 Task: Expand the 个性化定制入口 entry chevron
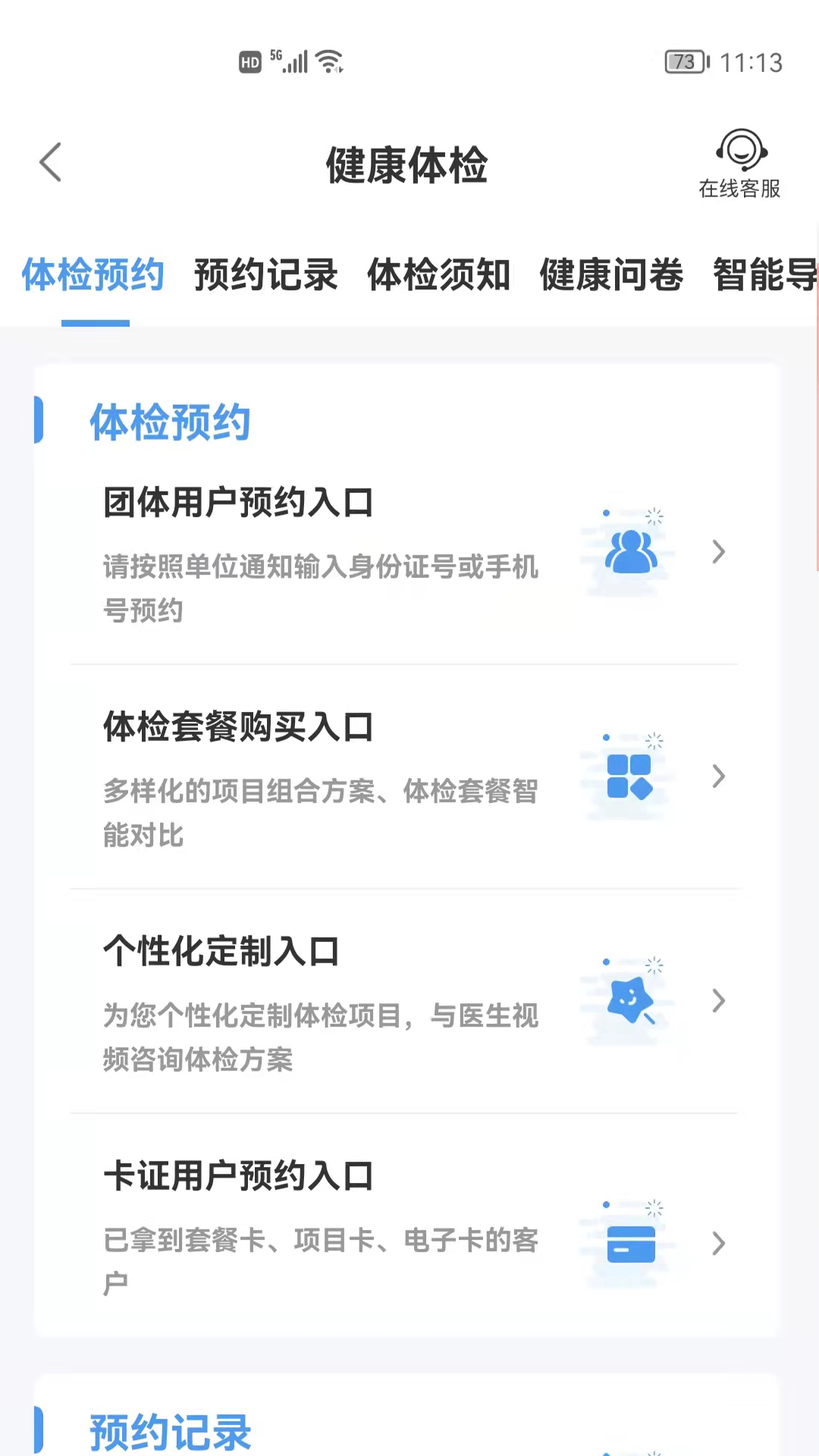(x=718, y=1001)
